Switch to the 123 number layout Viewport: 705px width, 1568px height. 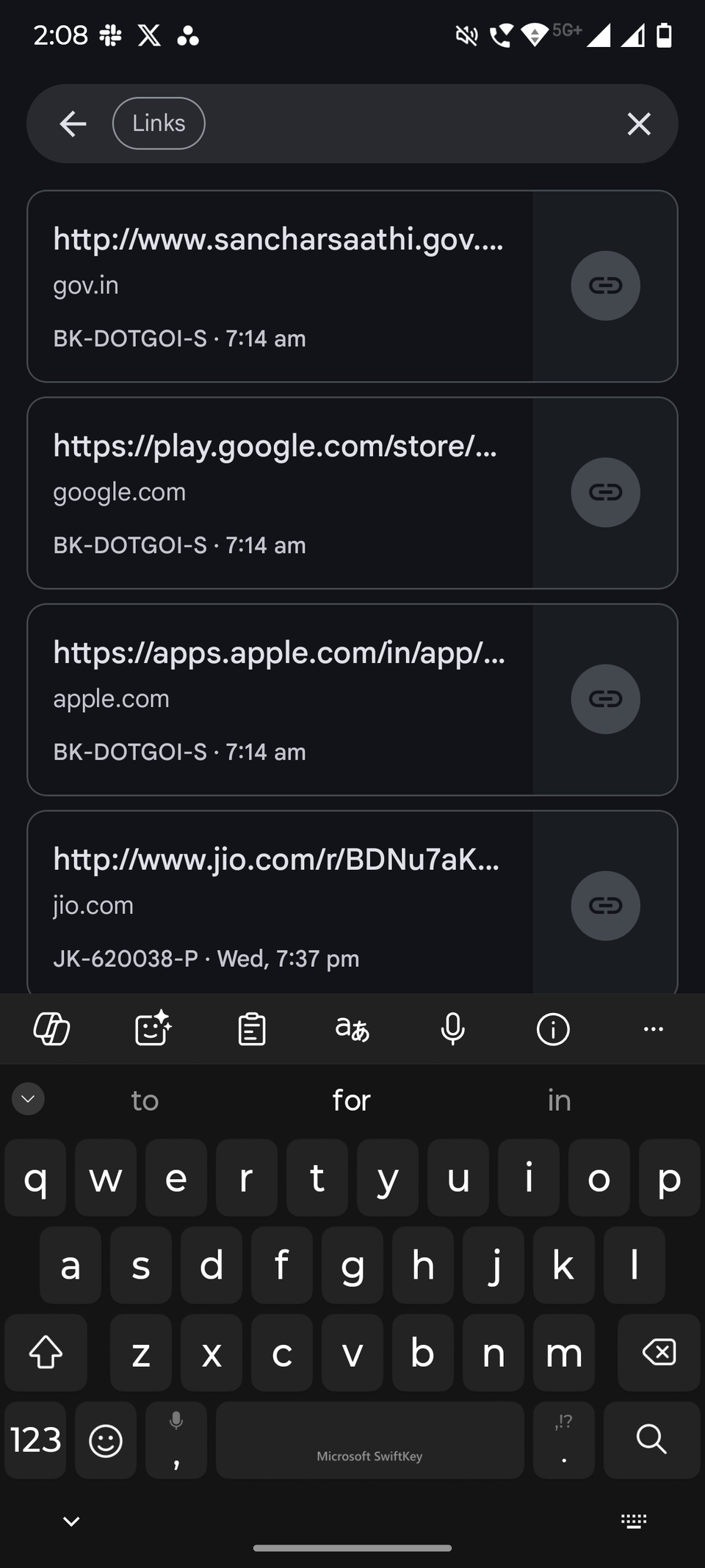(35, 1440)
